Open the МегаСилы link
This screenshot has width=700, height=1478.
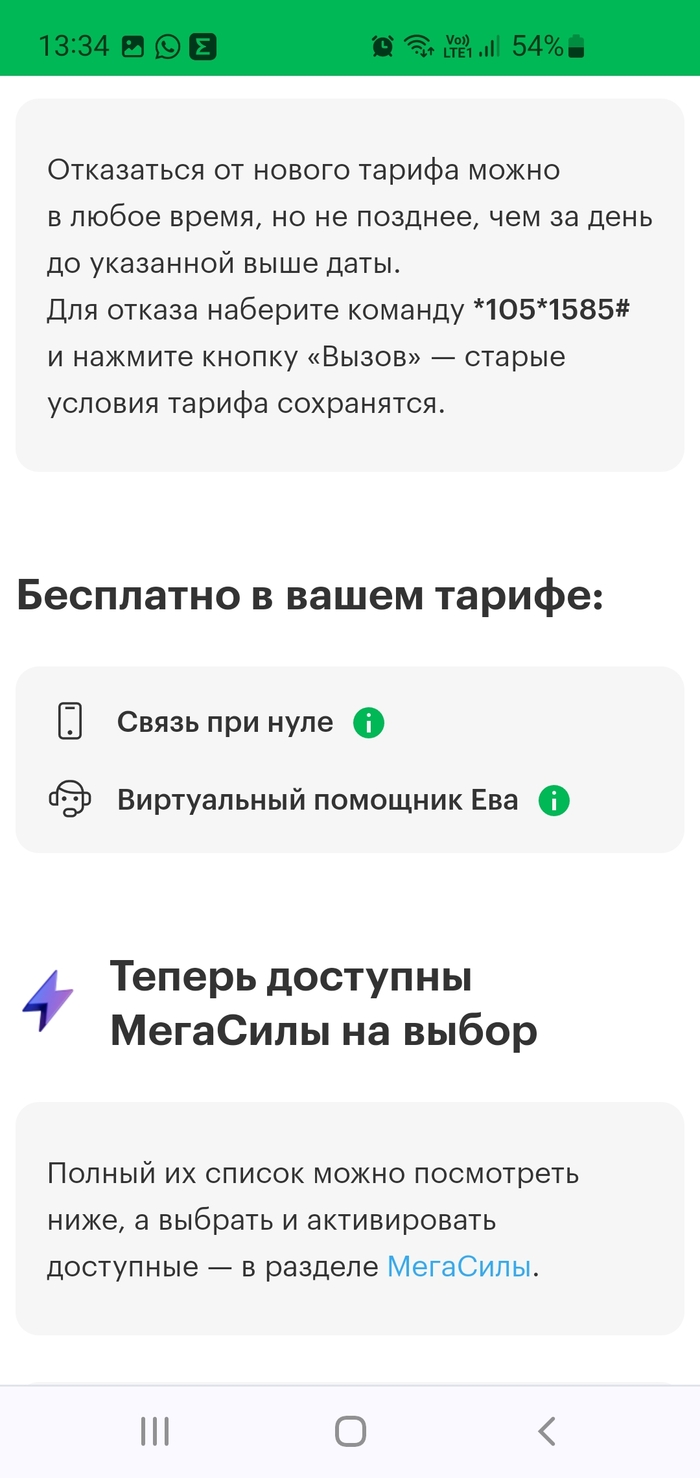459,1267
